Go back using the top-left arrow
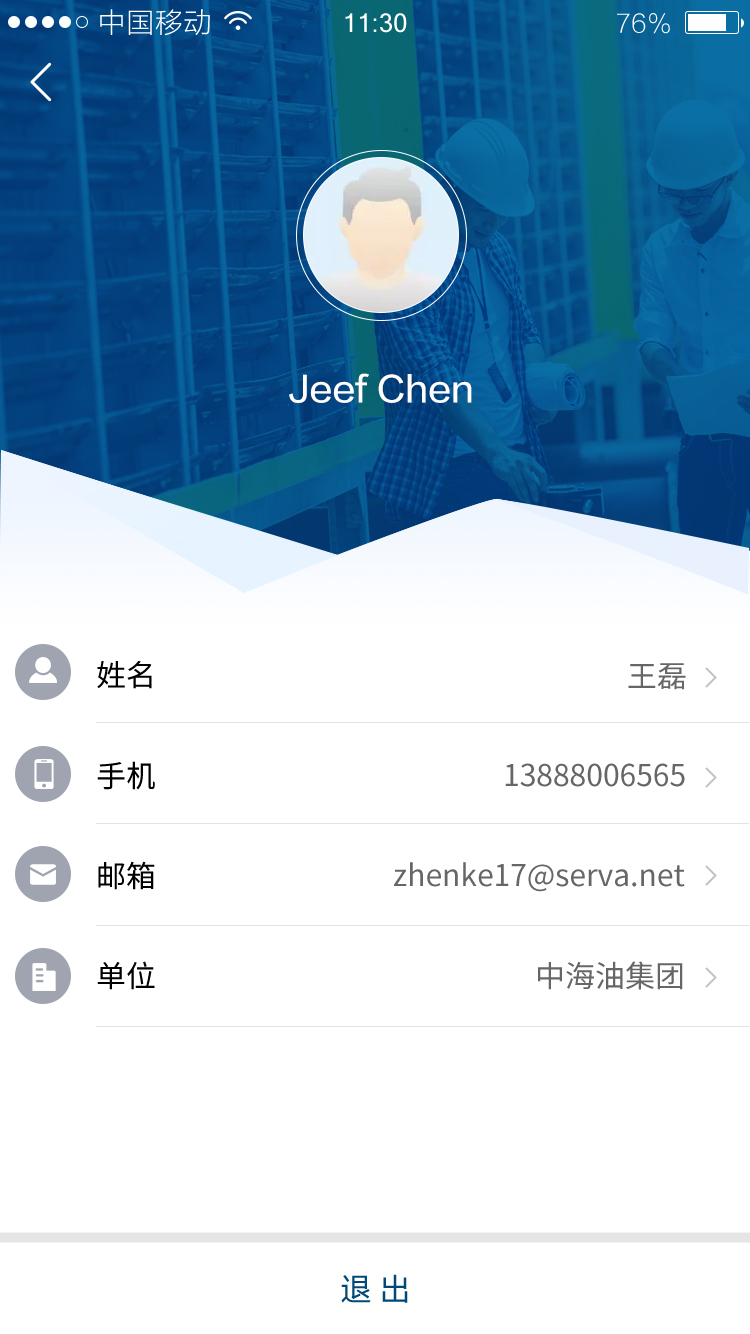 [41, 82]
